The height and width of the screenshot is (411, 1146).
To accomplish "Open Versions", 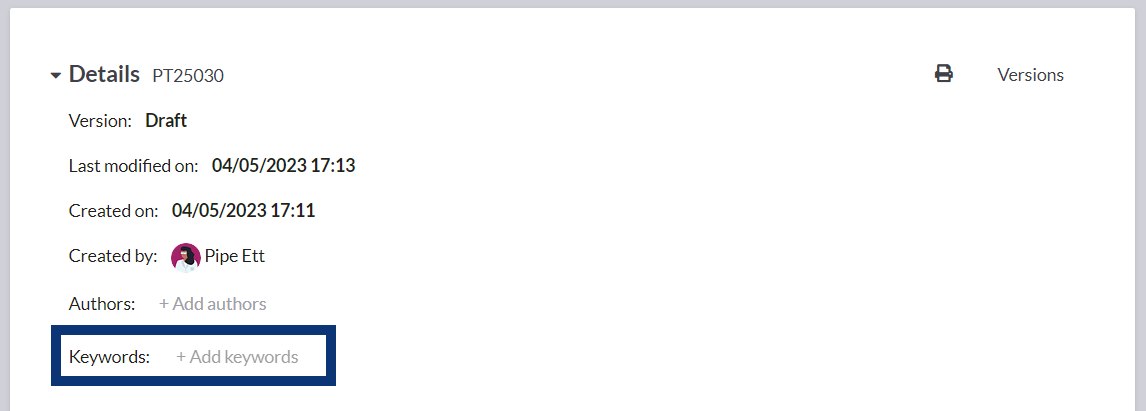I will (x=1030, y=75).
